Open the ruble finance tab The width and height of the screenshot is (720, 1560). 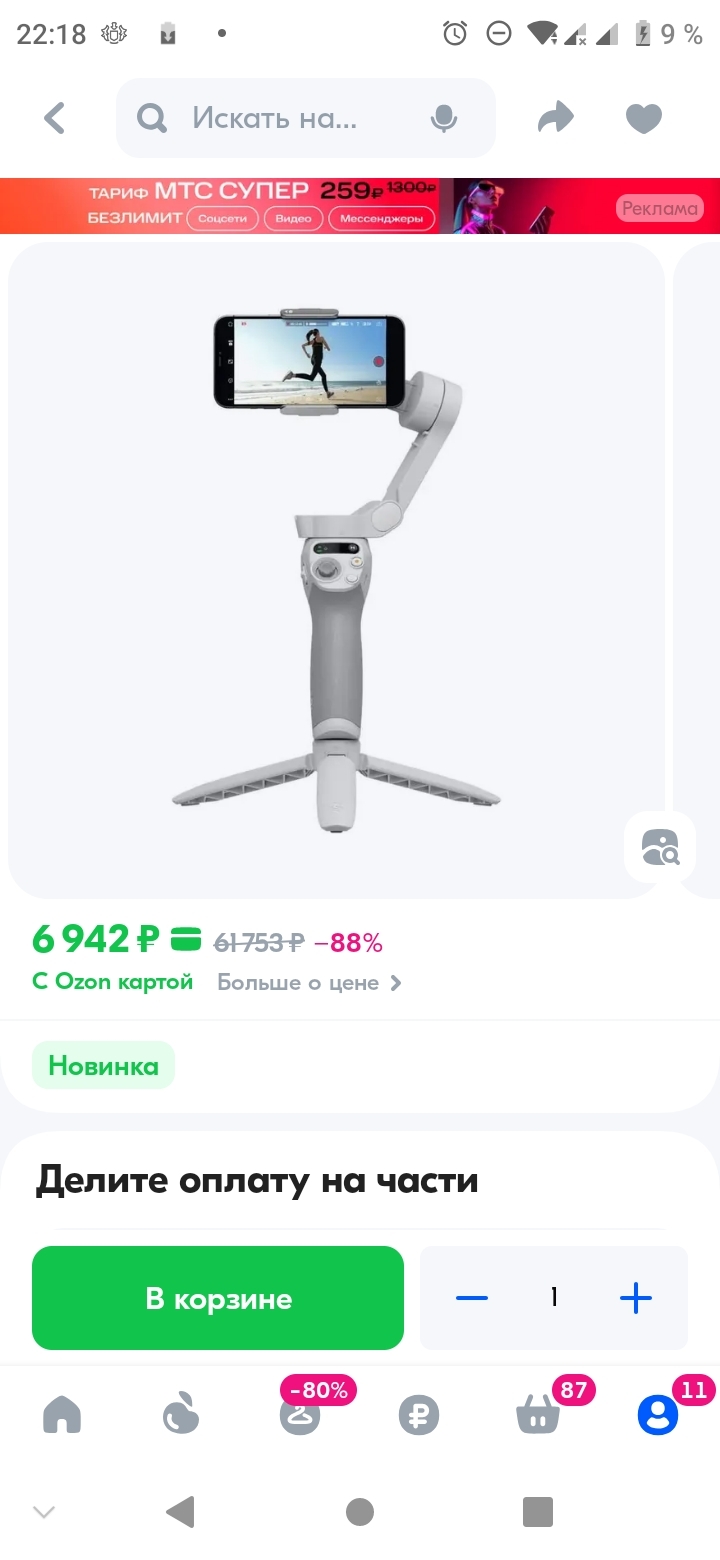point(418,1415)
